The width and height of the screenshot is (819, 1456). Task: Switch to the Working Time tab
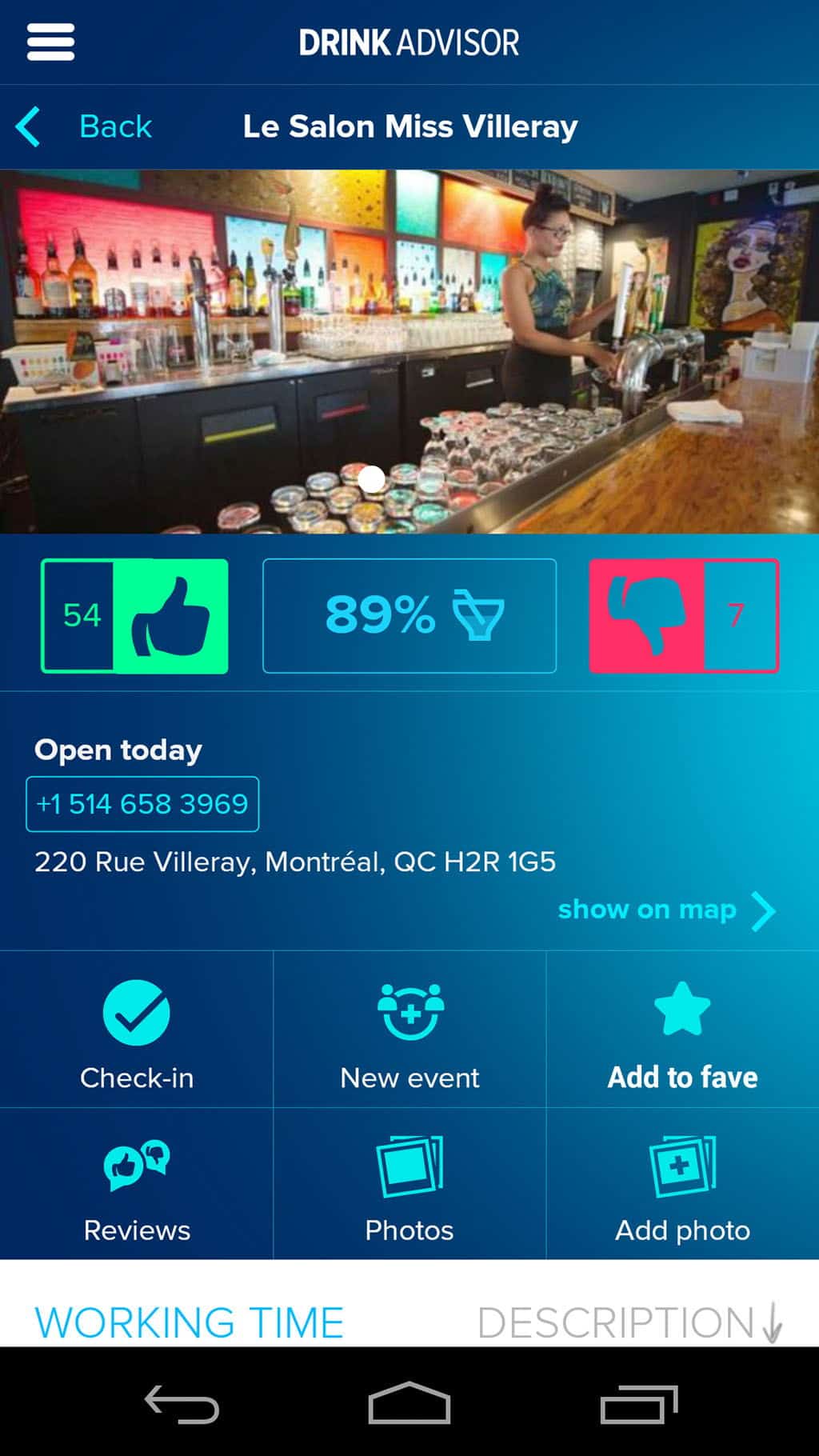(190, 1322)
